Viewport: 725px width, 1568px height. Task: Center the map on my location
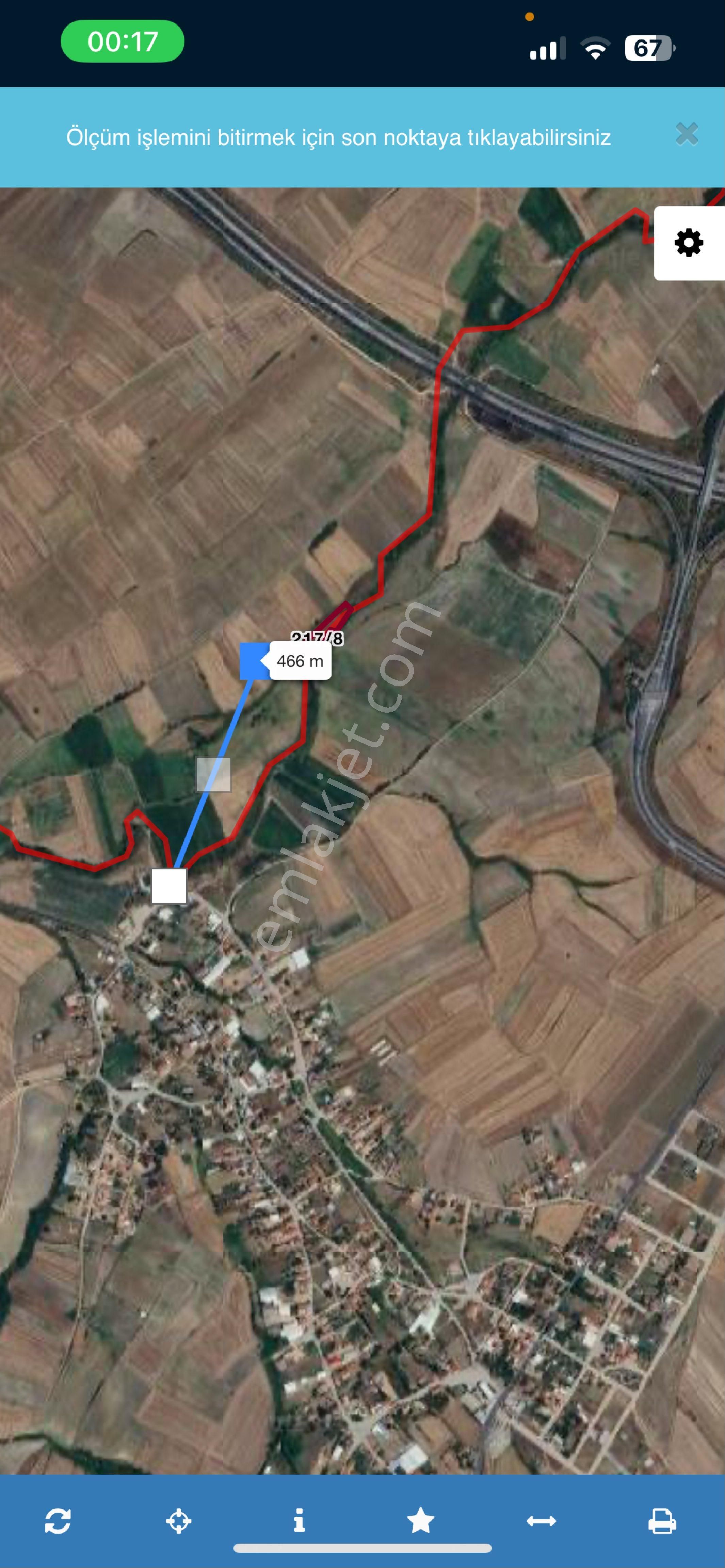pyautogui.click(x=178, y=1520)
